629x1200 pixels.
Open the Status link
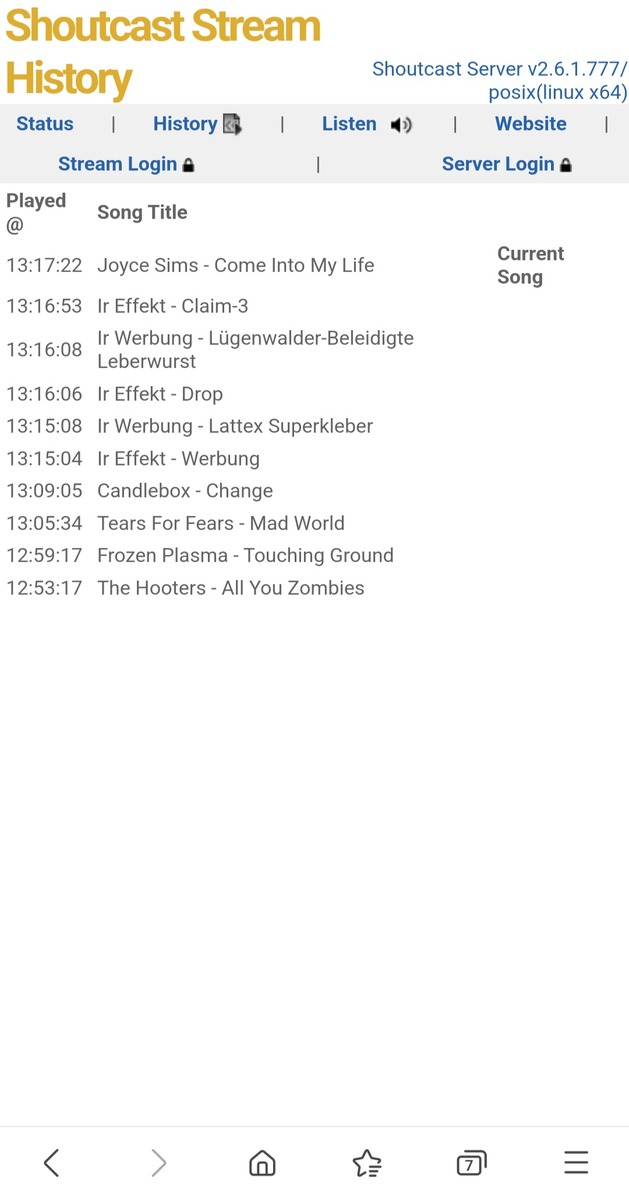click(x=45, y=124)
